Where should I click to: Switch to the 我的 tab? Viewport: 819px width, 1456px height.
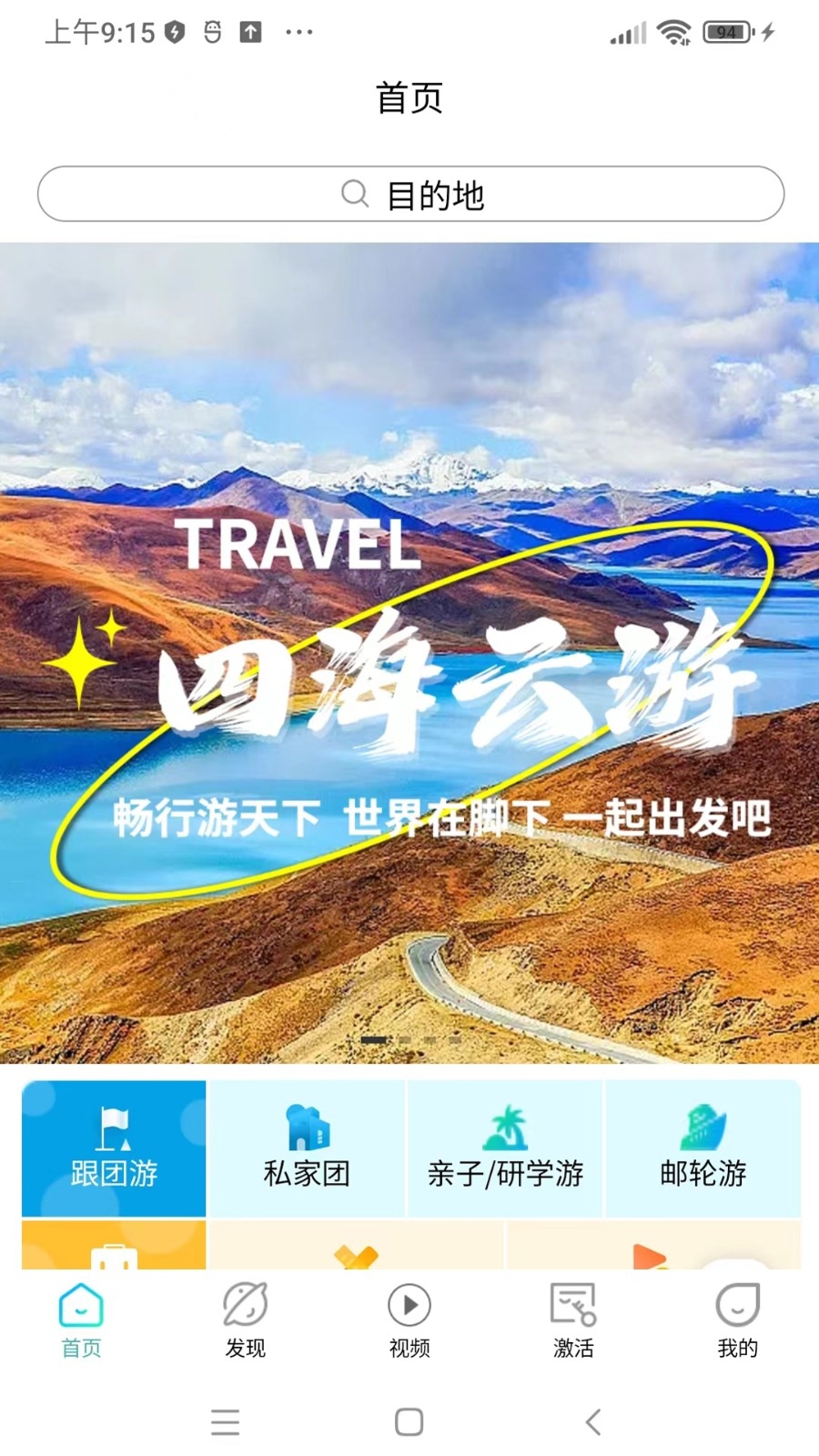coord(737,1320)
